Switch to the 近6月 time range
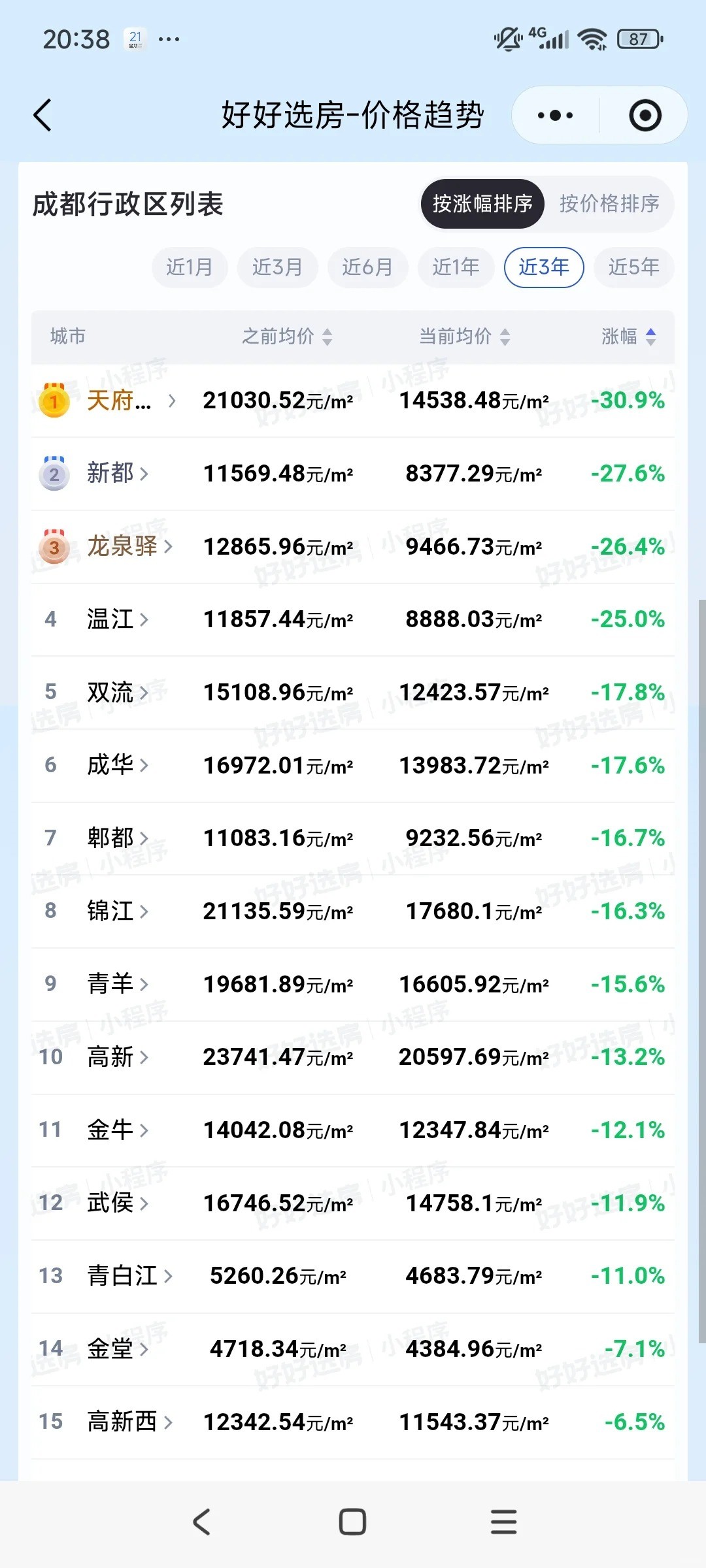 367,267
